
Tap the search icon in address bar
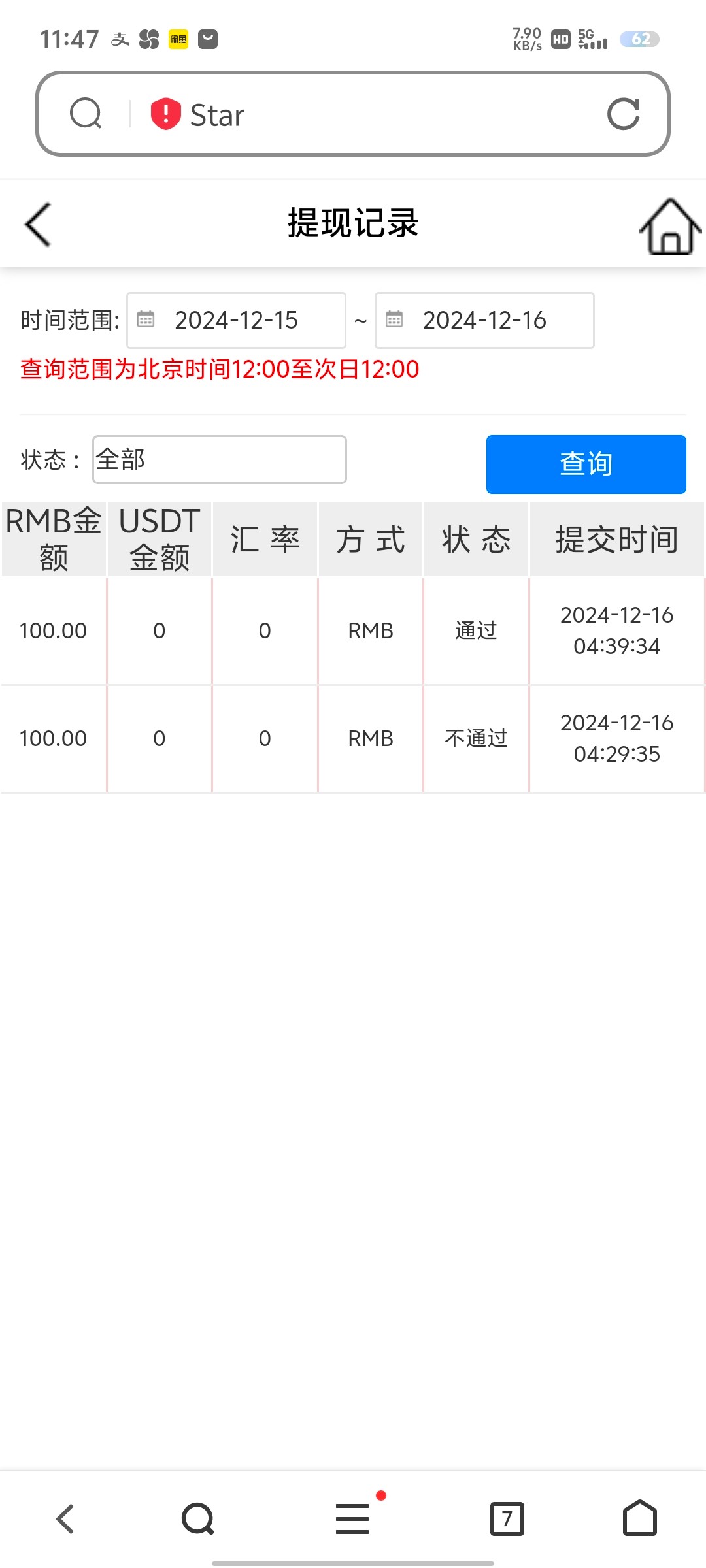(x=86, y=114)
